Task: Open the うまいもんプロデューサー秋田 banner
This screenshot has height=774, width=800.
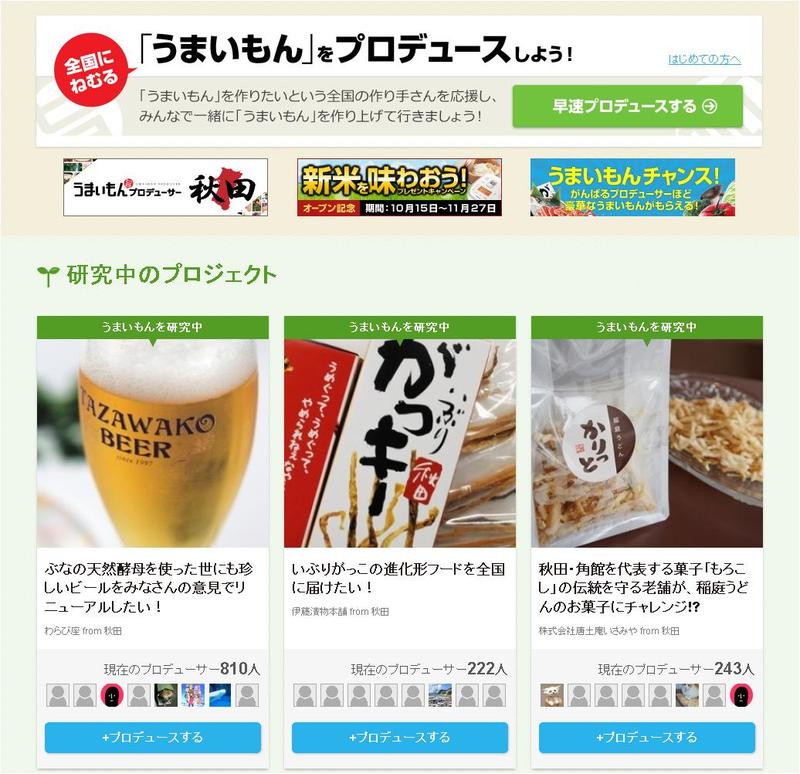Action: [166, 187]
